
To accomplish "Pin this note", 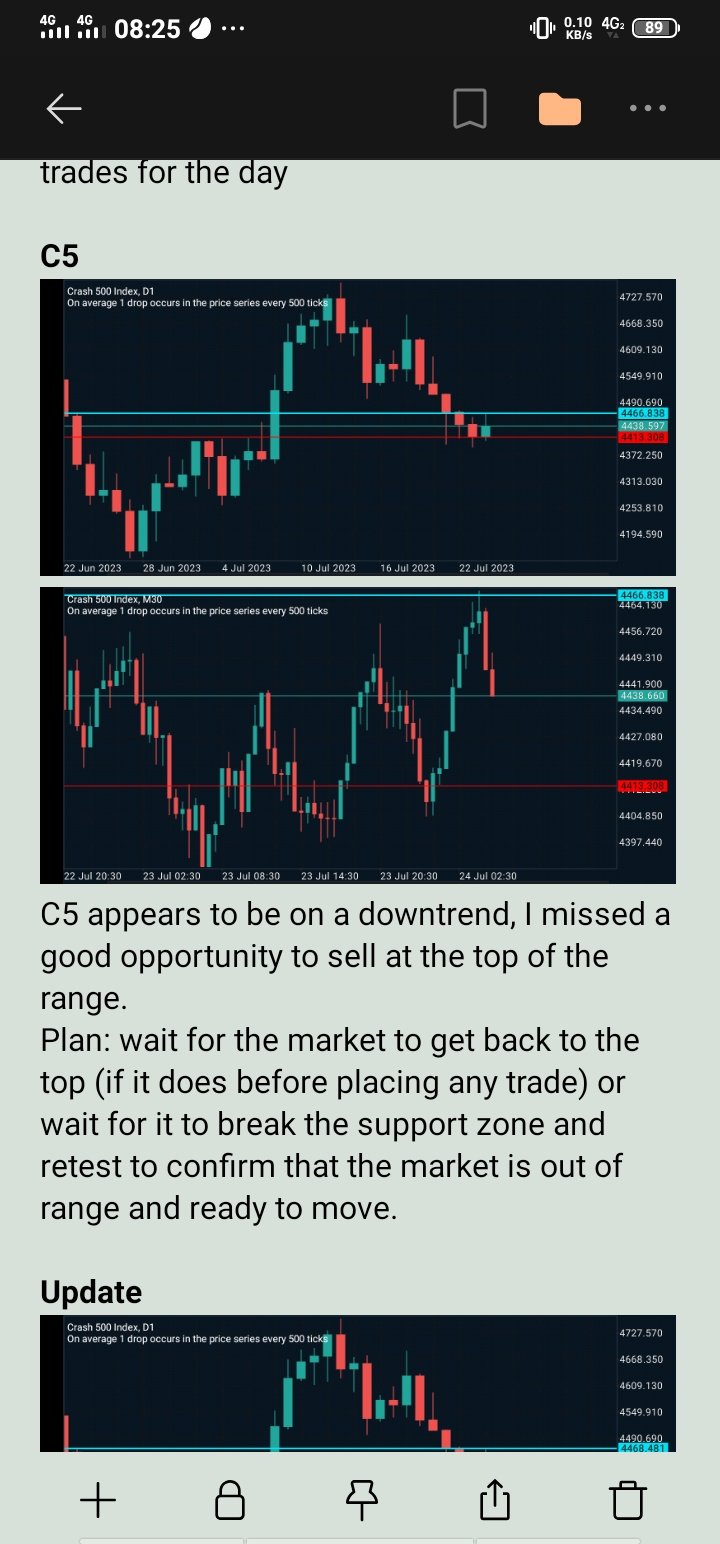I will [362, 1497].
